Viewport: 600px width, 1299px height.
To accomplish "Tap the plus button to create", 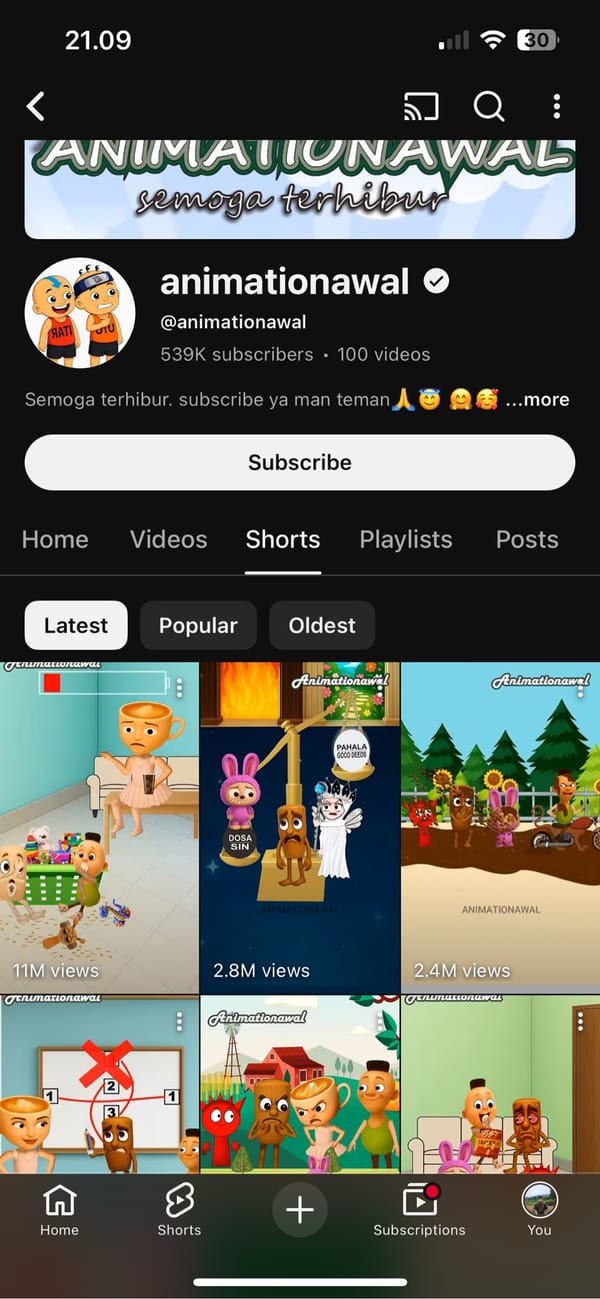I will 300,1210.
